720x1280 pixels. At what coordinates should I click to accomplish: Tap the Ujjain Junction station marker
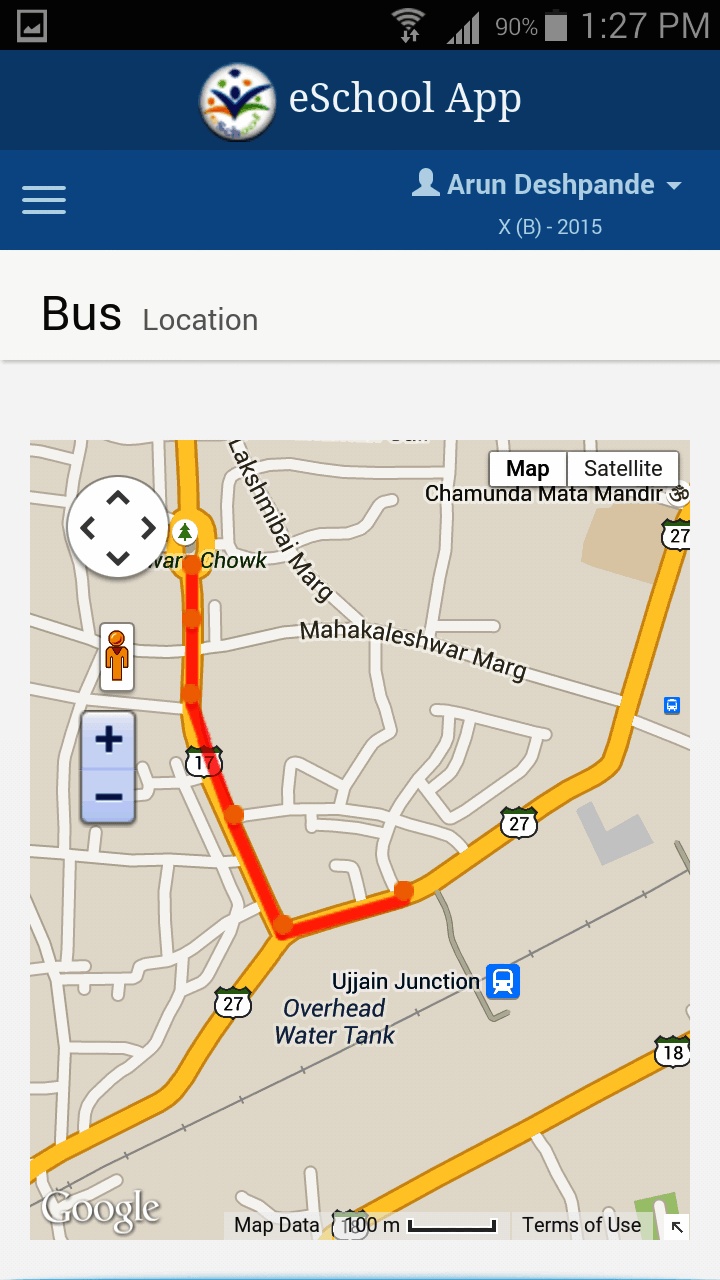pos(503,981)
